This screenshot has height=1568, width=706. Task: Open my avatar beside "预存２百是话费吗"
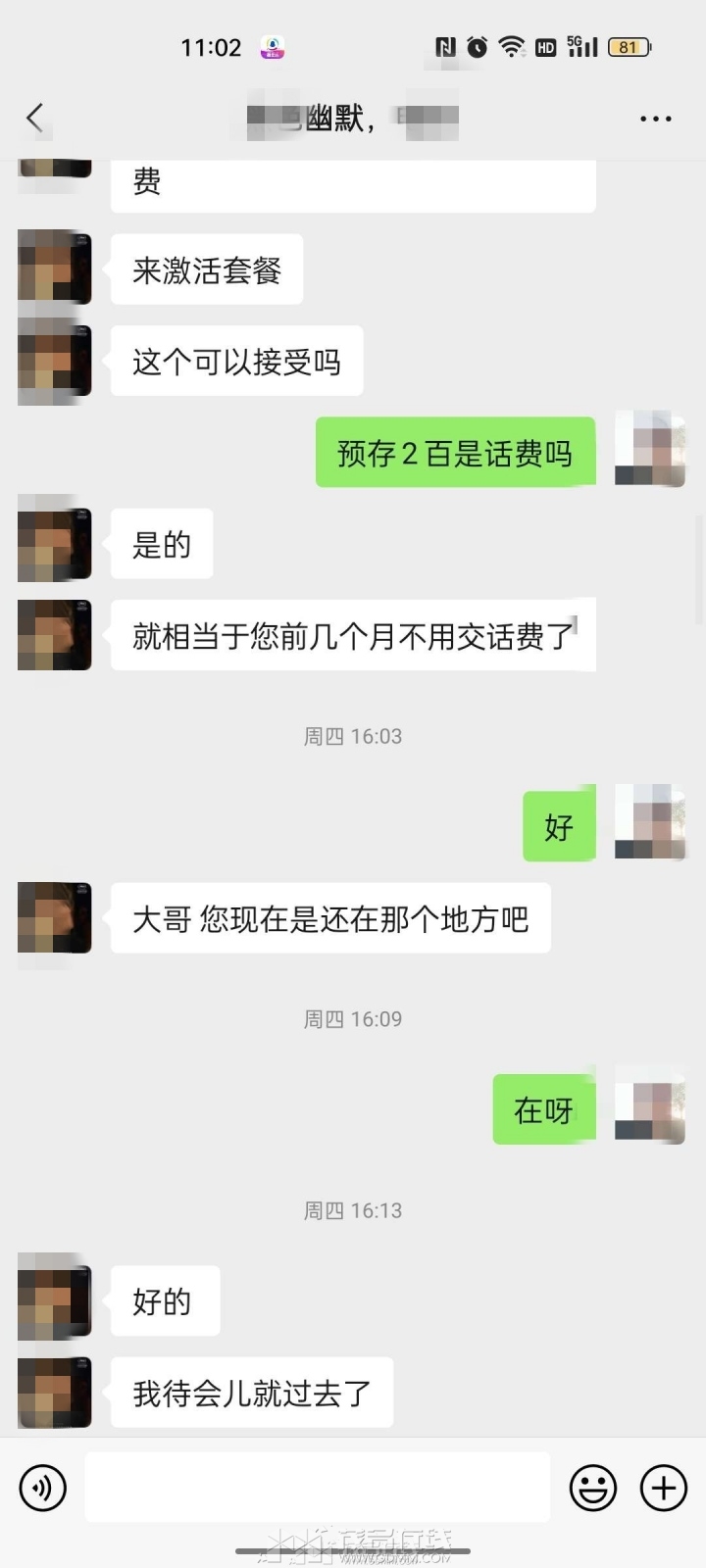(650, 451)
